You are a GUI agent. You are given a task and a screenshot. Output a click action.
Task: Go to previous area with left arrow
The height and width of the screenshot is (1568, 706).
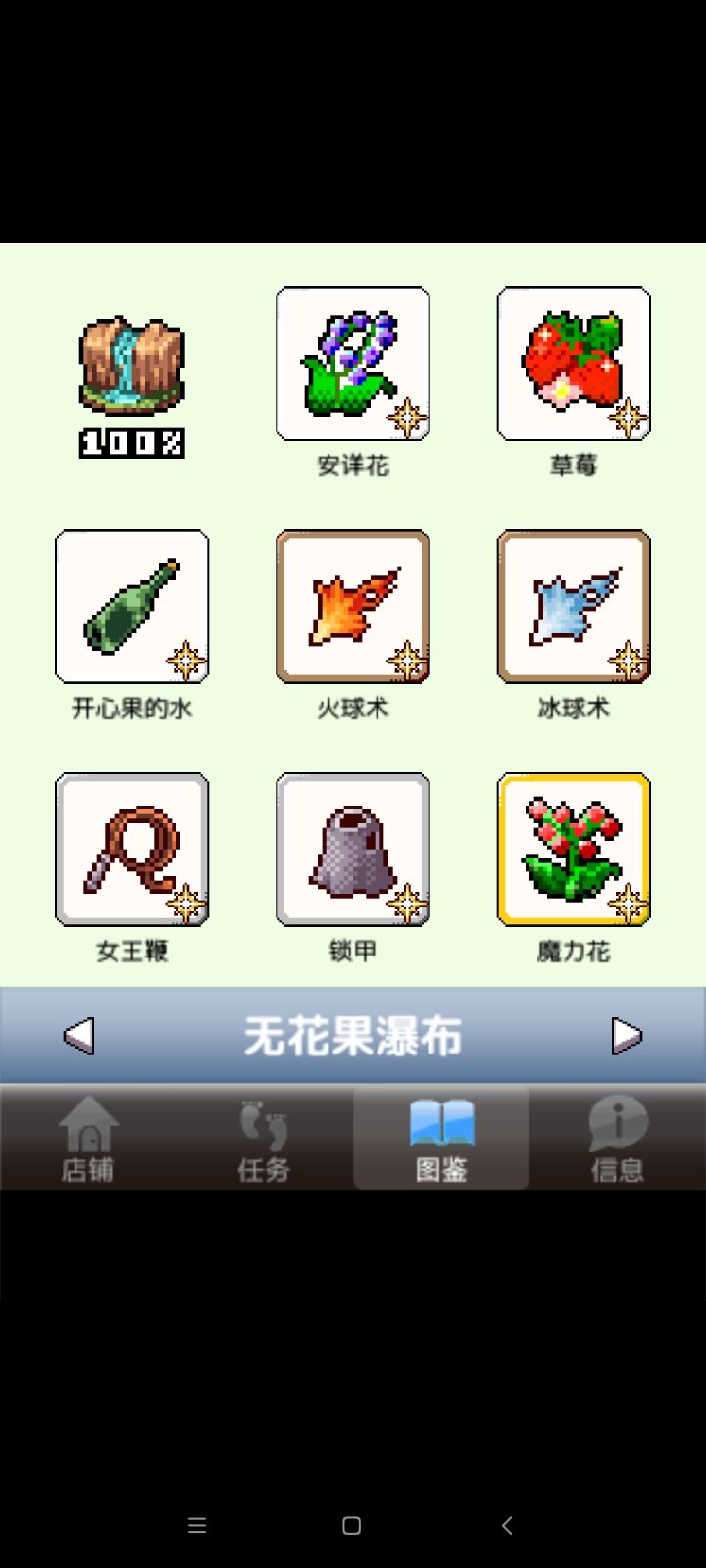pos(78,1036)
